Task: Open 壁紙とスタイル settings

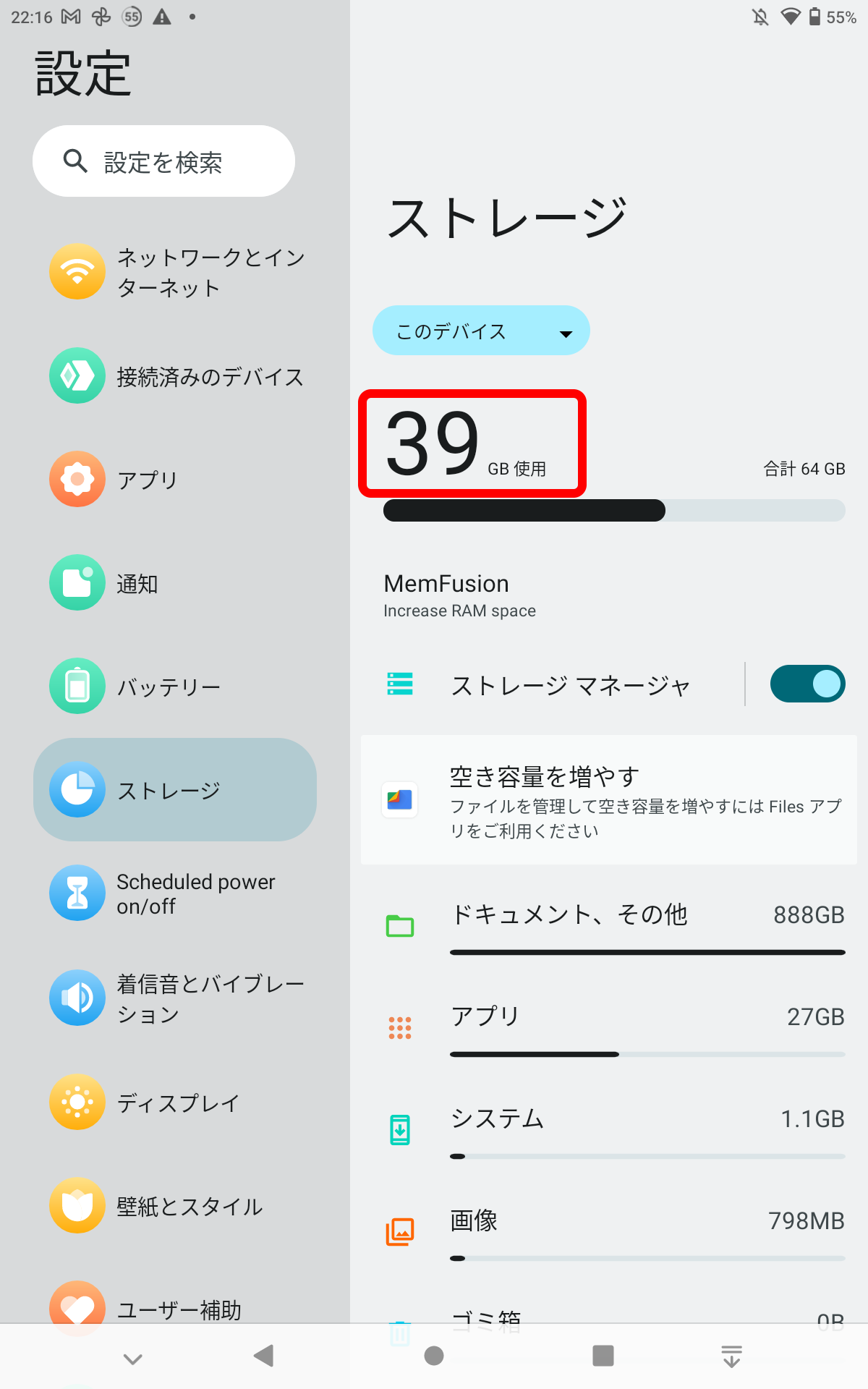Action: (x=175, y=1206)
